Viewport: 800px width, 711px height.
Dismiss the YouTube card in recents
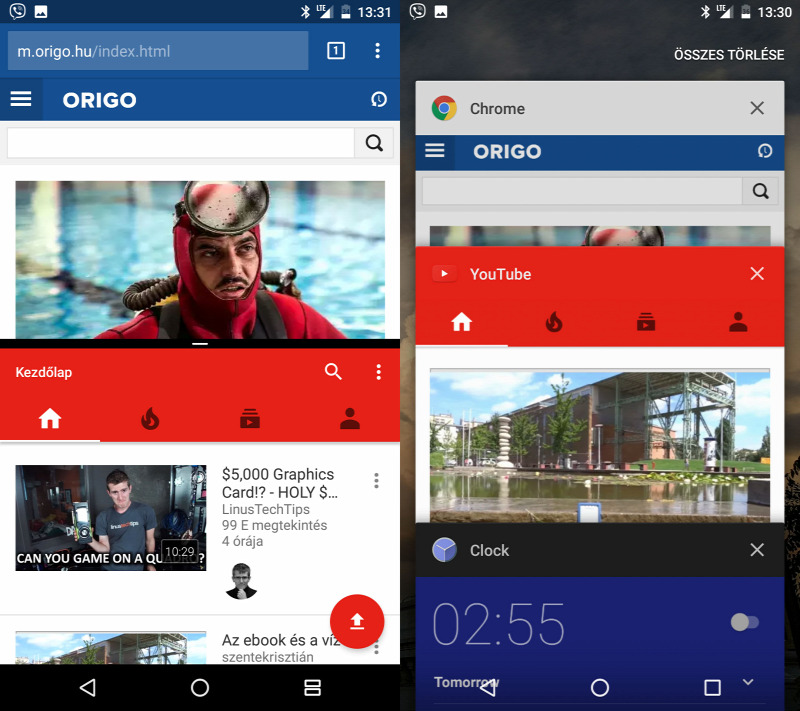click(x=757, y=274)
